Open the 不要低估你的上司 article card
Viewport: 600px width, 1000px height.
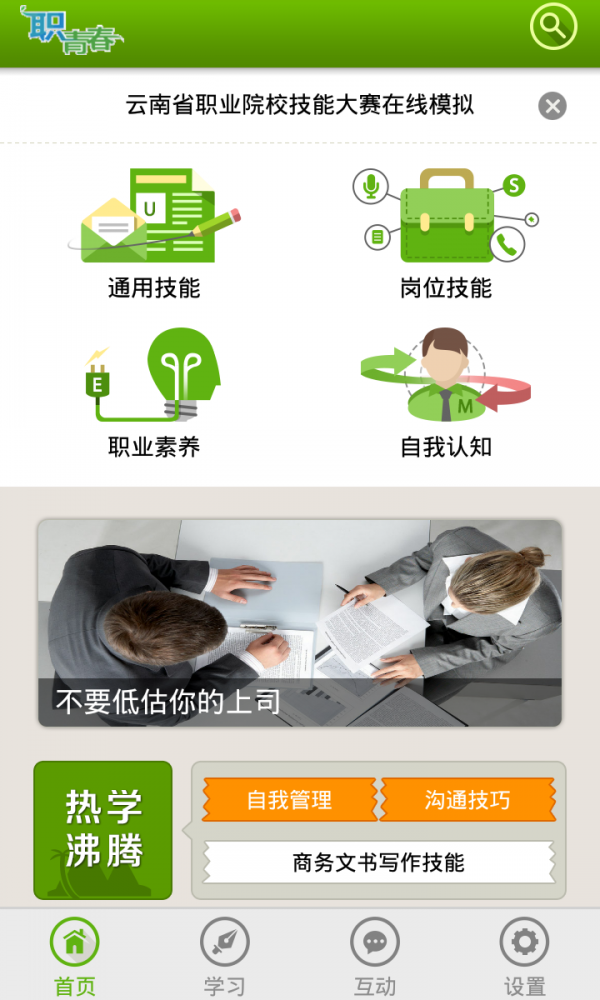[x=300, y=622]
